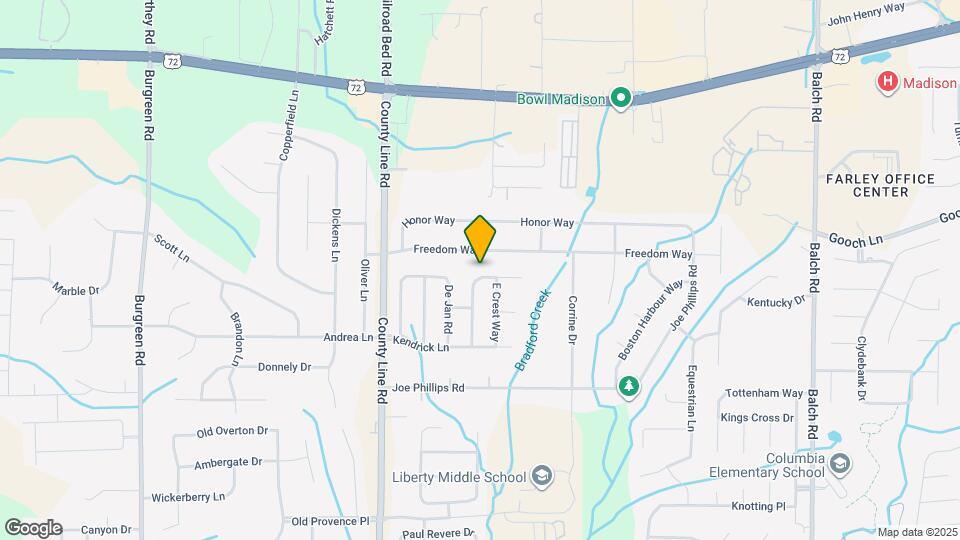This screenshot has width=960, height=540.
Task: Select the Madison hospital pin
Action: (886, 83)
